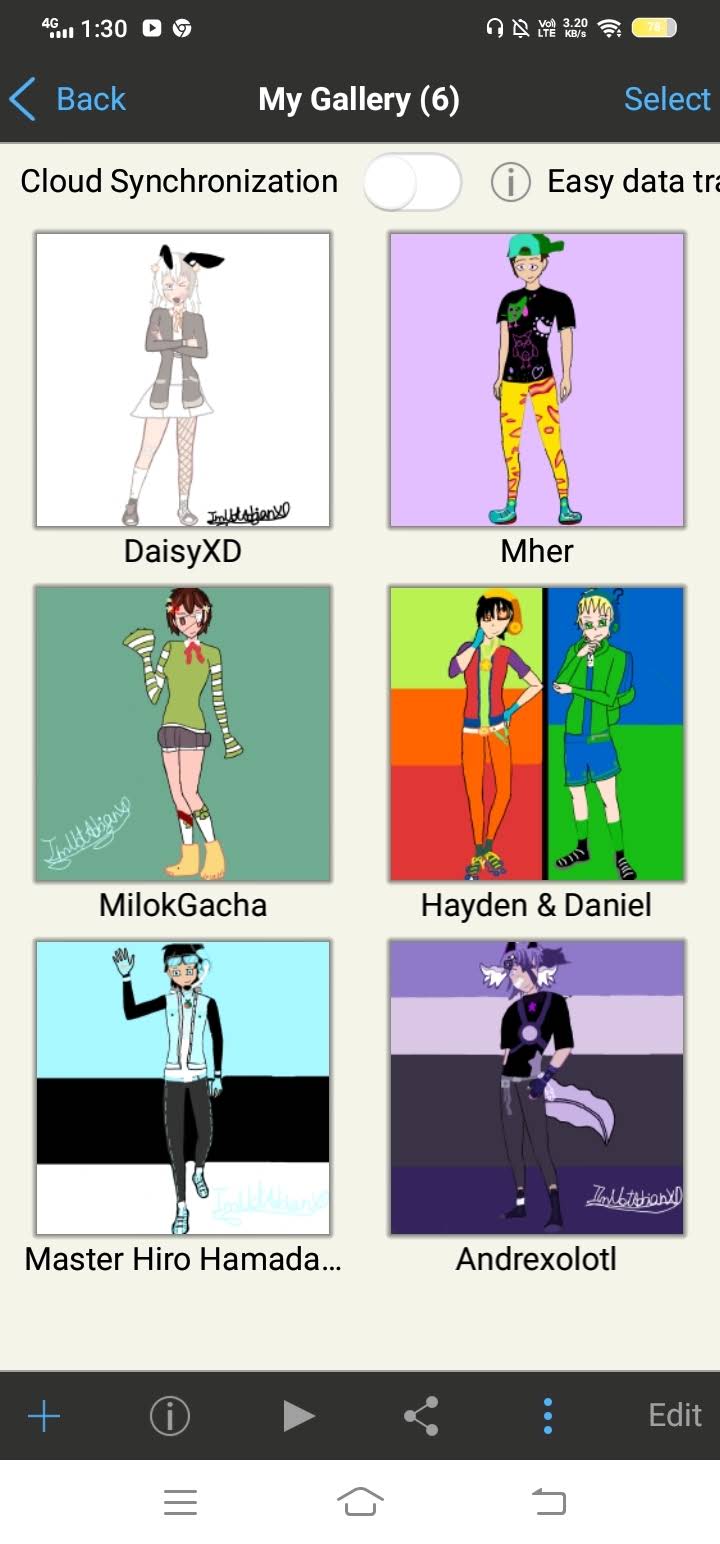
Task: Open the cloud sync info icon
Action: coord(510,182)
